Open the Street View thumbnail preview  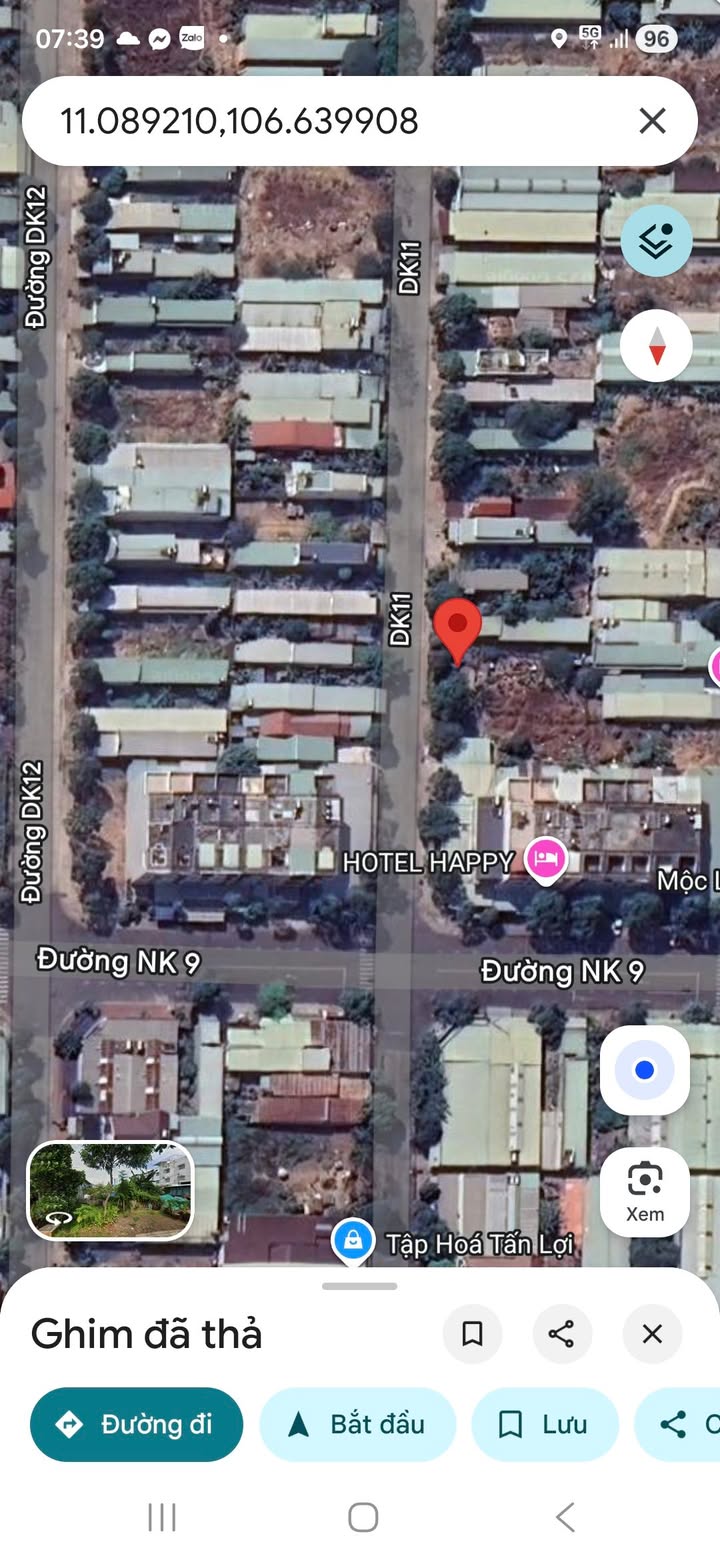point(110,1191)
